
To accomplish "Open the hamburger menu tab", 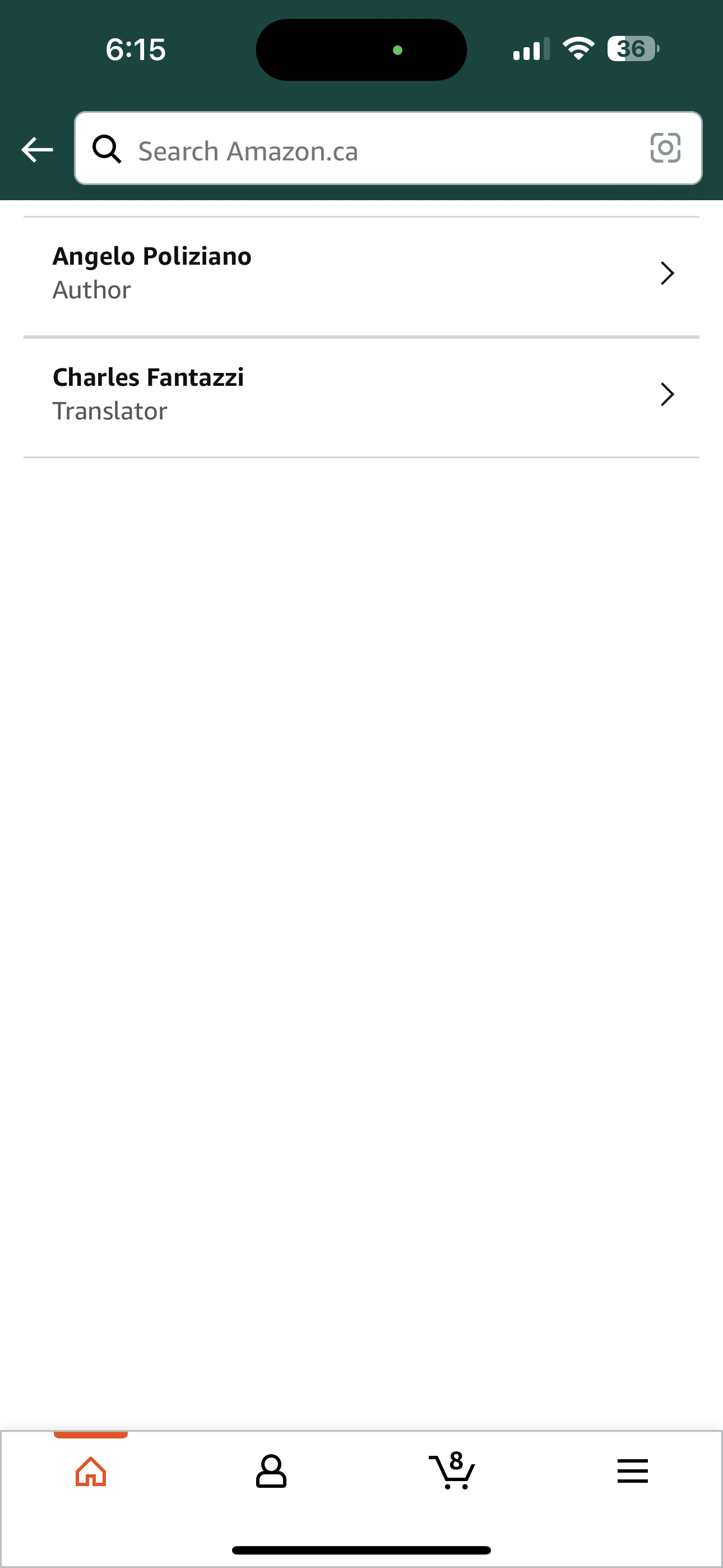I will pyautogui.click(x=632, y=1471).
